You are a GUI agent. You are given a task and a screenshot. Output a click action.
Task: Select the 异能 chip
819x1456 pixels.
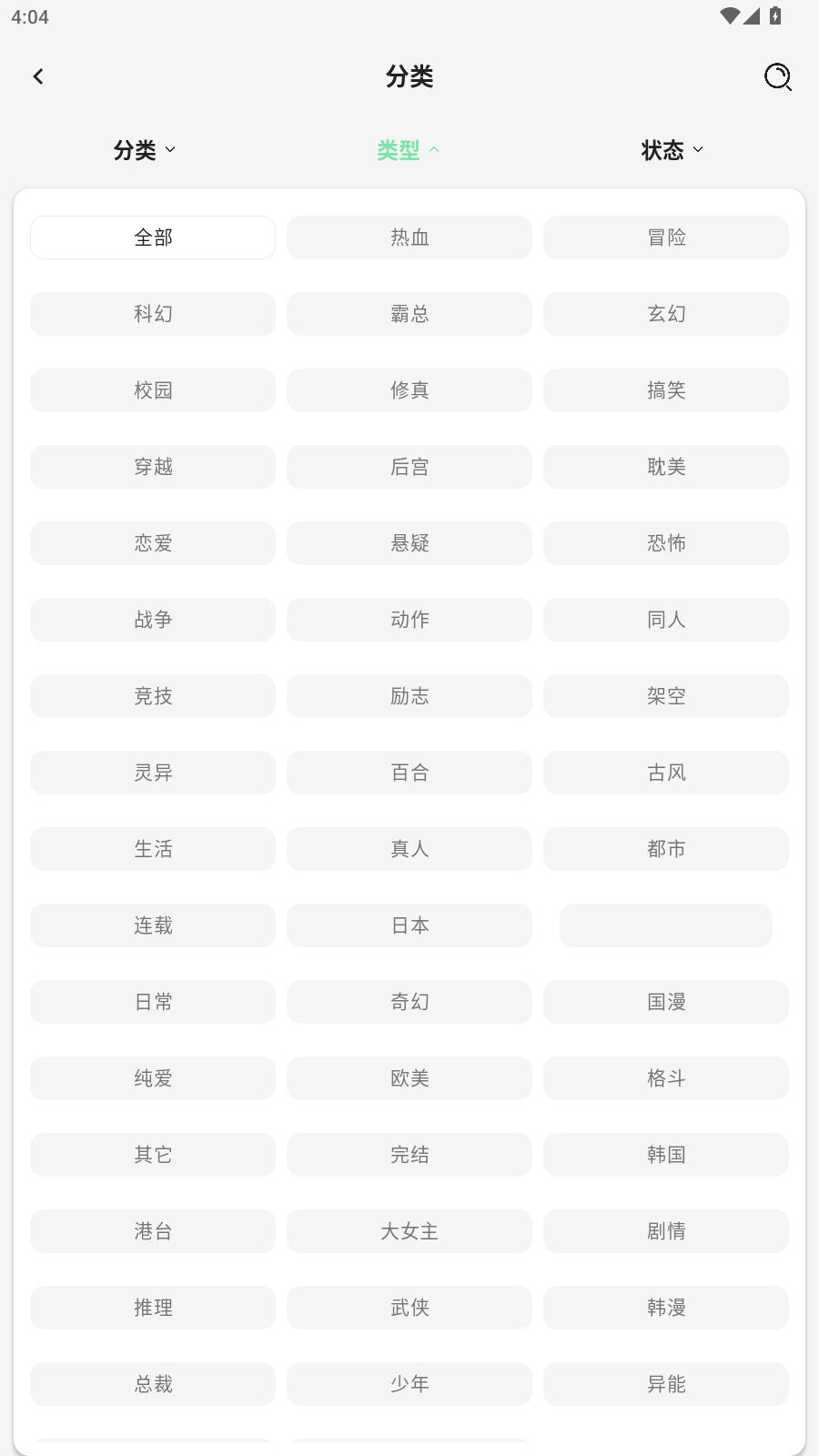[666, 1384]
